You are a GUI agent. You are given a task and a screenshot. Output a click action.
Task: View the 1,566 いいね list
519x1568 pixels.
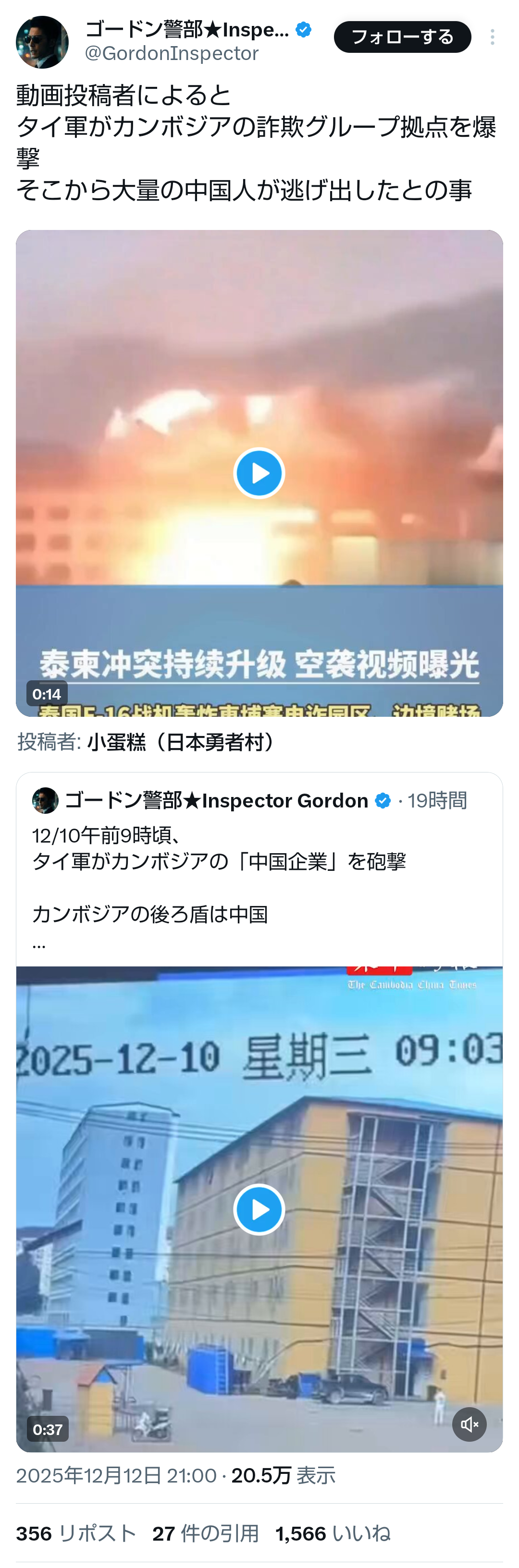pyautogui.click(x=333, y=1533)
